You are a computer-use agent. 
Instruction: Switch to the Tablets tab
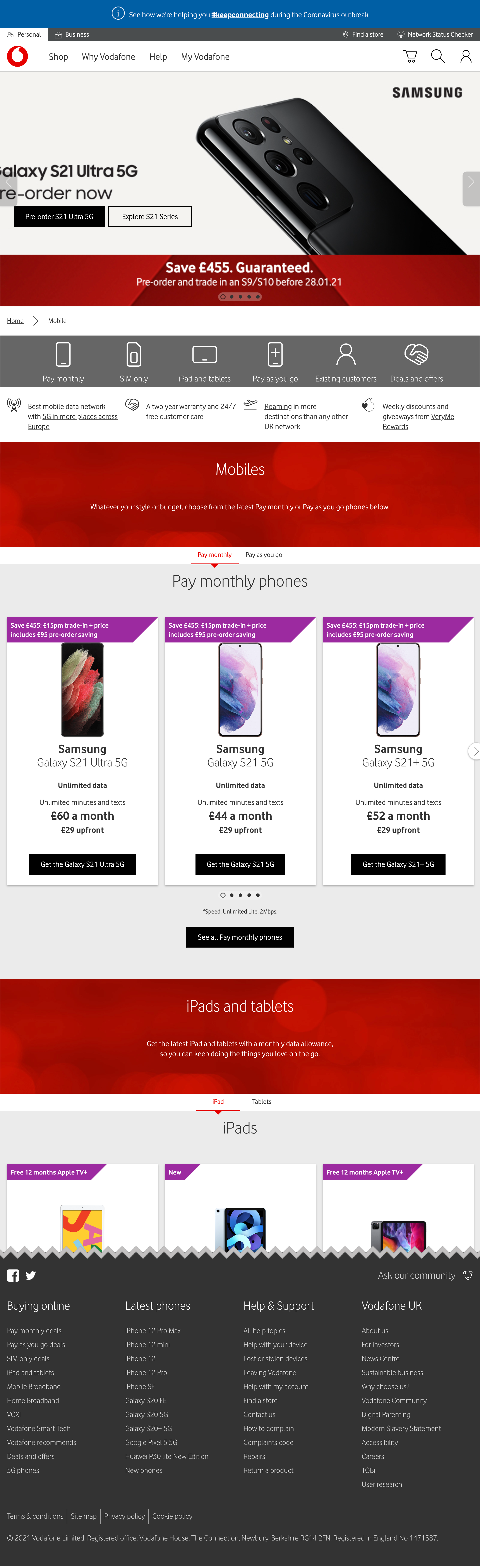262,1102
